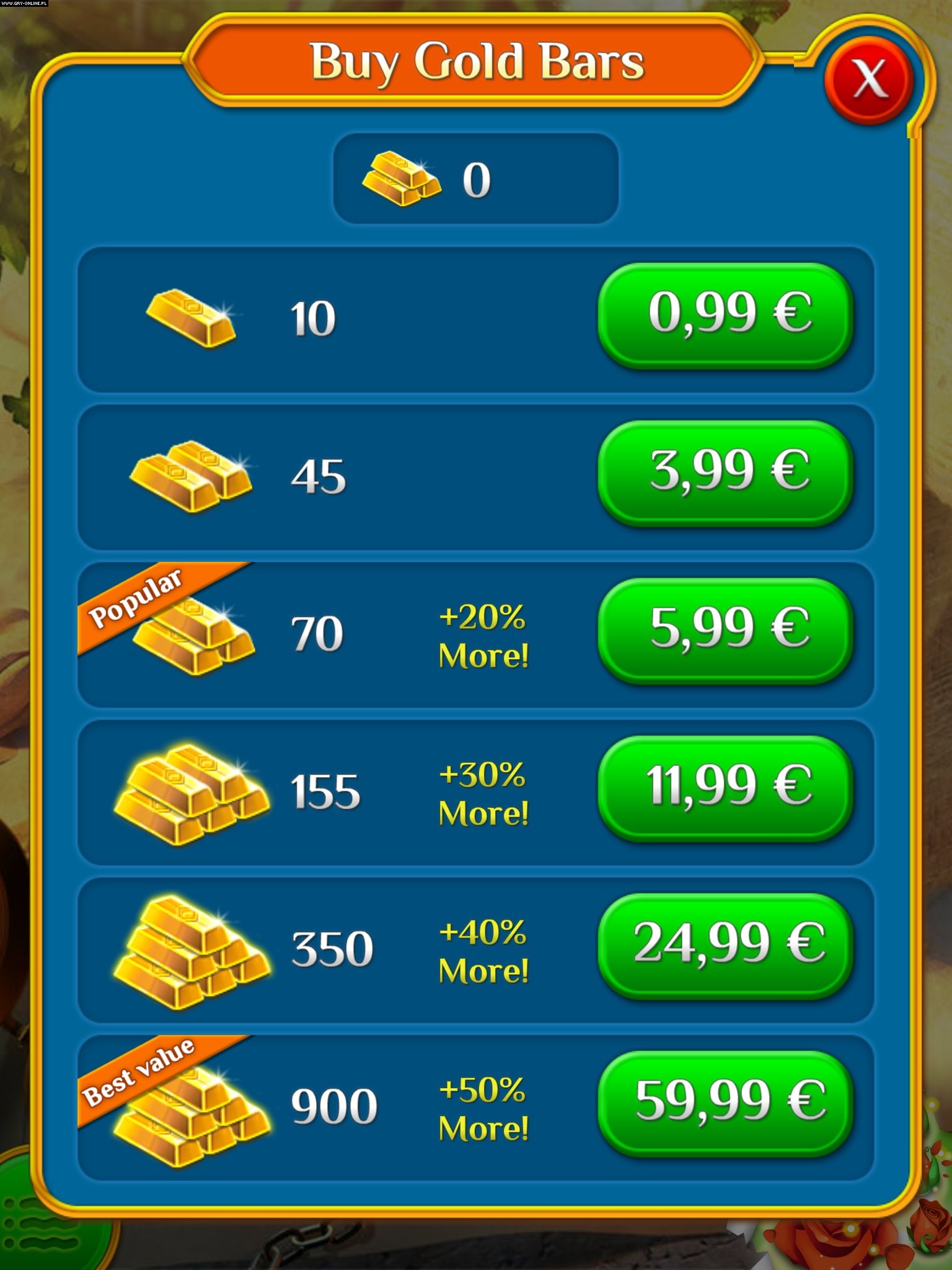Purchase 45 gold bars for 3,99 €
This screenshot has width=952, height=1270.
point(726,471)
